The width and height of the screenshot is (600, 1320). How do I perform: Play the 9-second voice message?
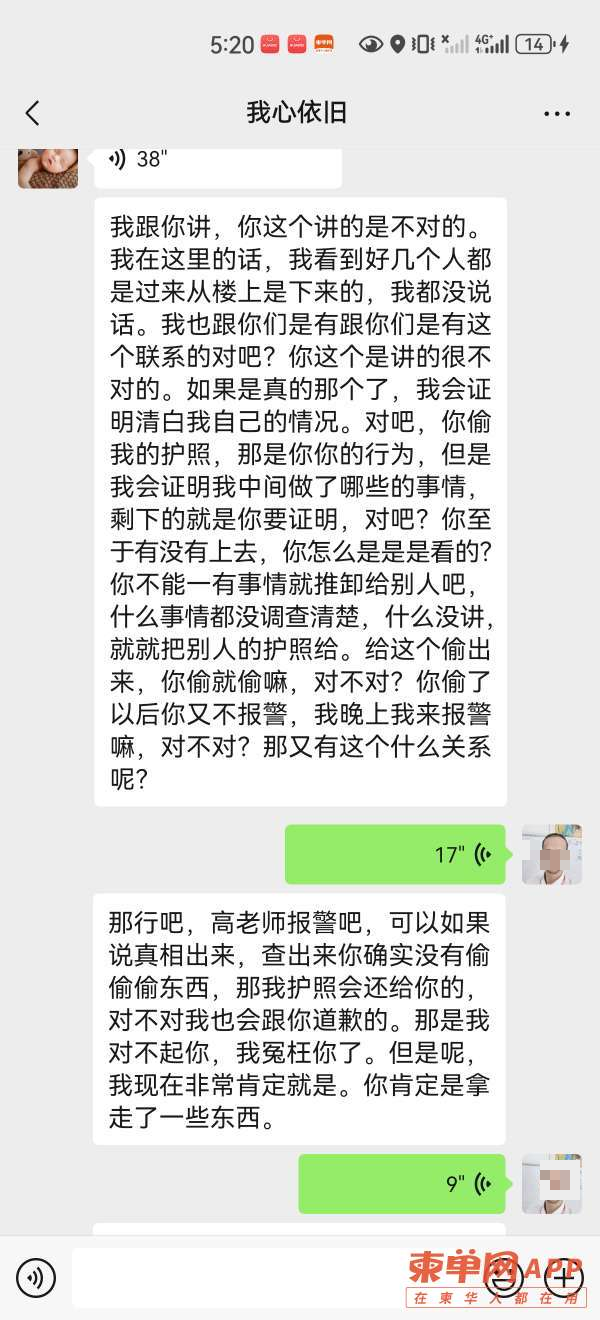pos(402,1184)
